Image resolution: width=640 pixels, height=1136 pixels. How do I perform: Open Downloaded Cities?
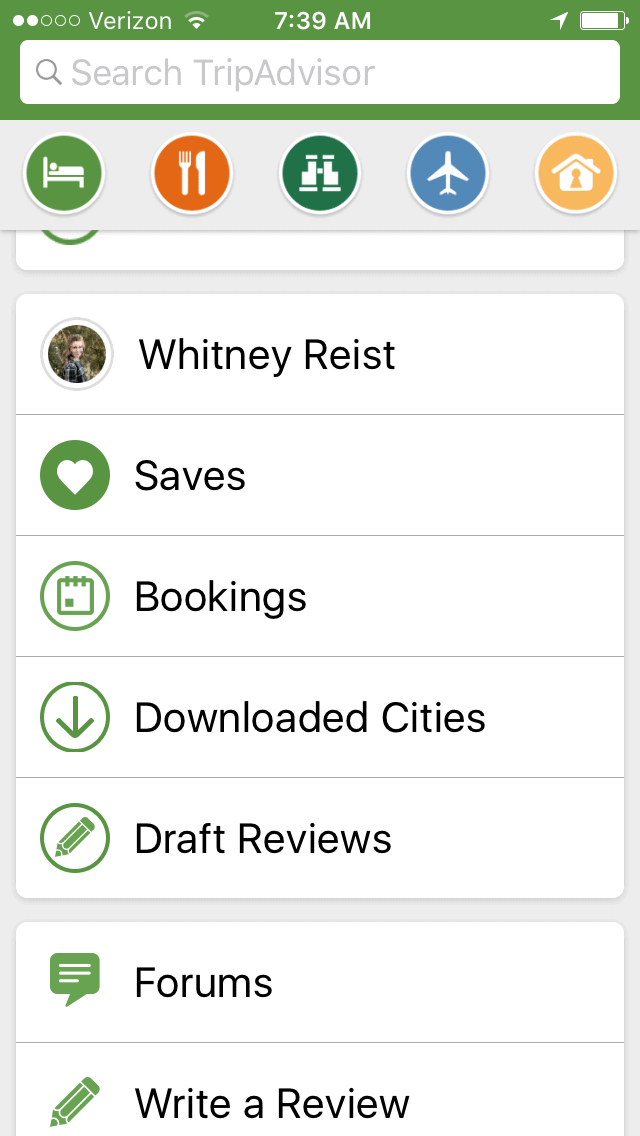click(x=320, y=717)
